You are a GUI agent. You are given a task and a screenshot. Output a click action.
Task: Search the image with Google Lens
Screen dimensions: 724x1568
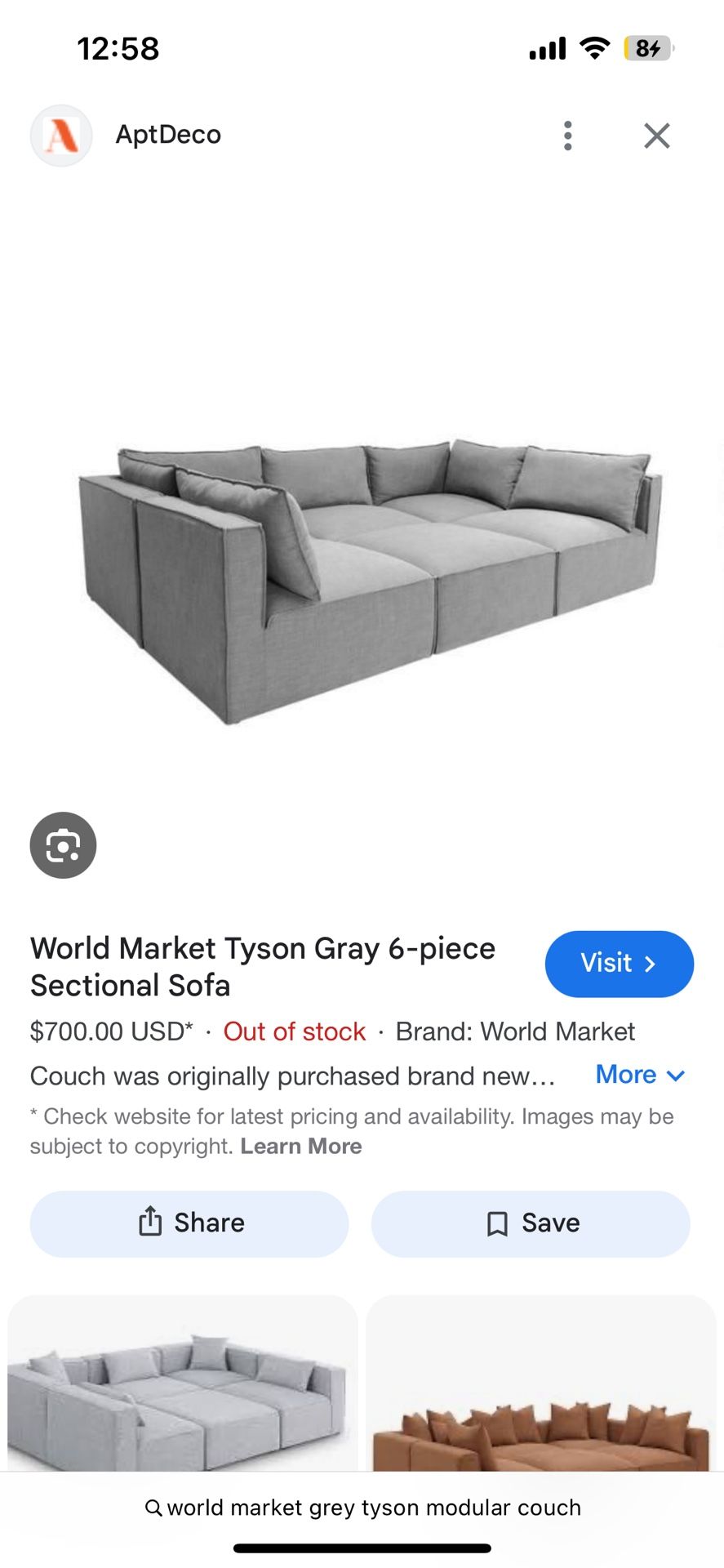(63, 845)
